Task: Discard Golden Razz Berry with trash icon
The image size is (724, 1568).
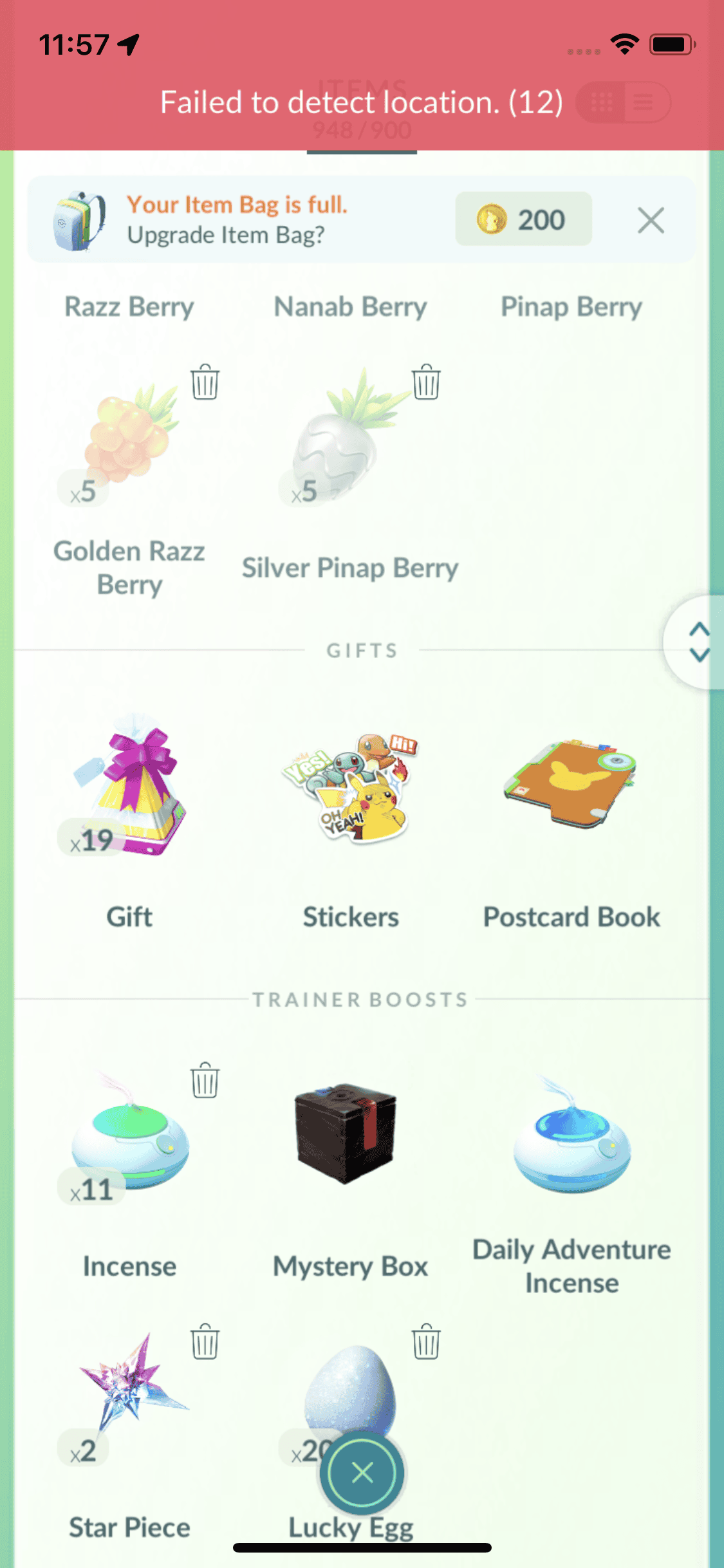Action: pos(205,382)
